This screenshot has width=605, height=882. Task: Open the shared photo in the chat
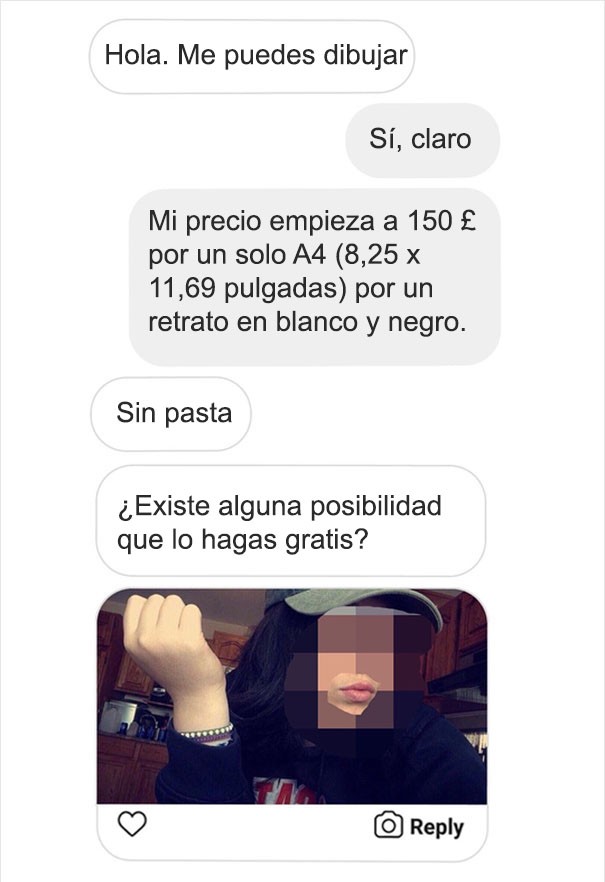tap(291, 696)
